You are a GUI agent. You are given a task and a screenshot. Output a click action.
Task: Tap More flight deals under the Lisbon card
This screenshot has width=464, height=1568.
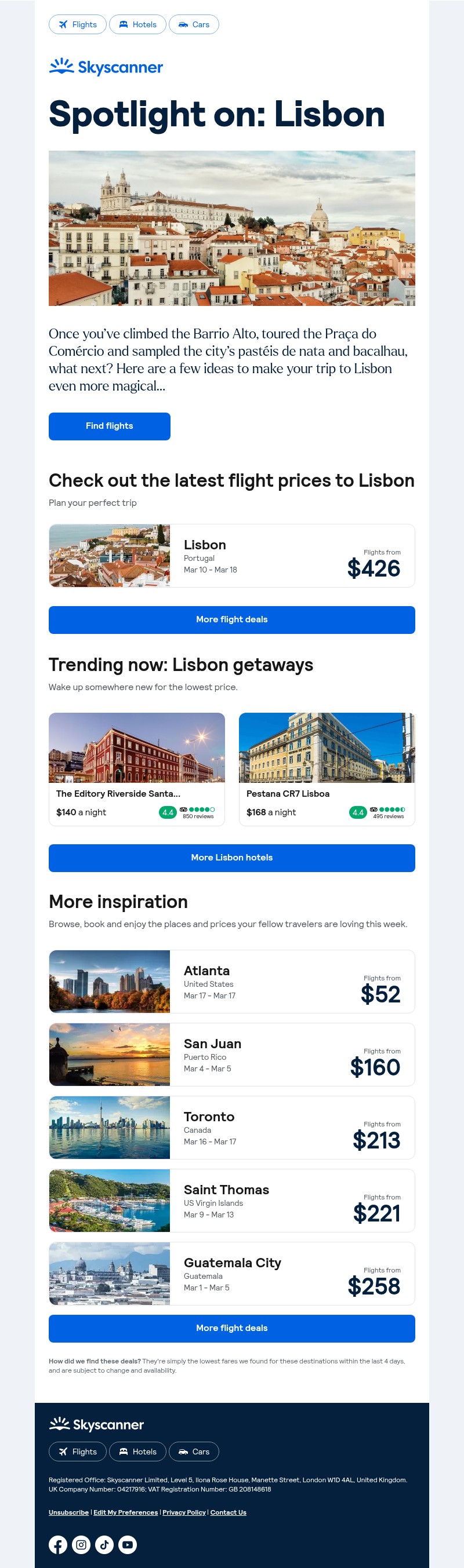tap(231, 619)
